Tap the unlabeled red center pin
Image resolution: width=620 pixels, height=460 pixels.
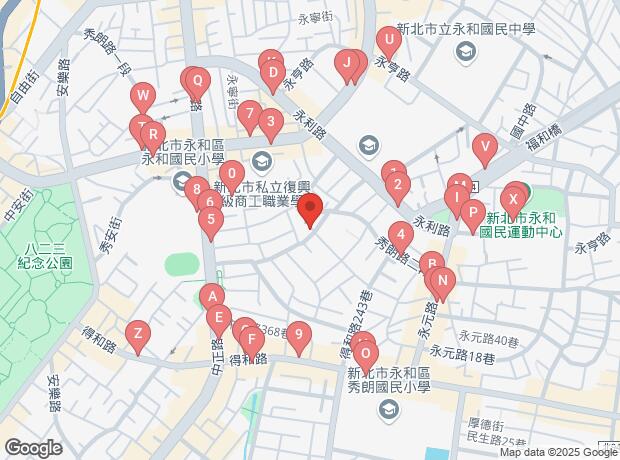coord(310,211)
